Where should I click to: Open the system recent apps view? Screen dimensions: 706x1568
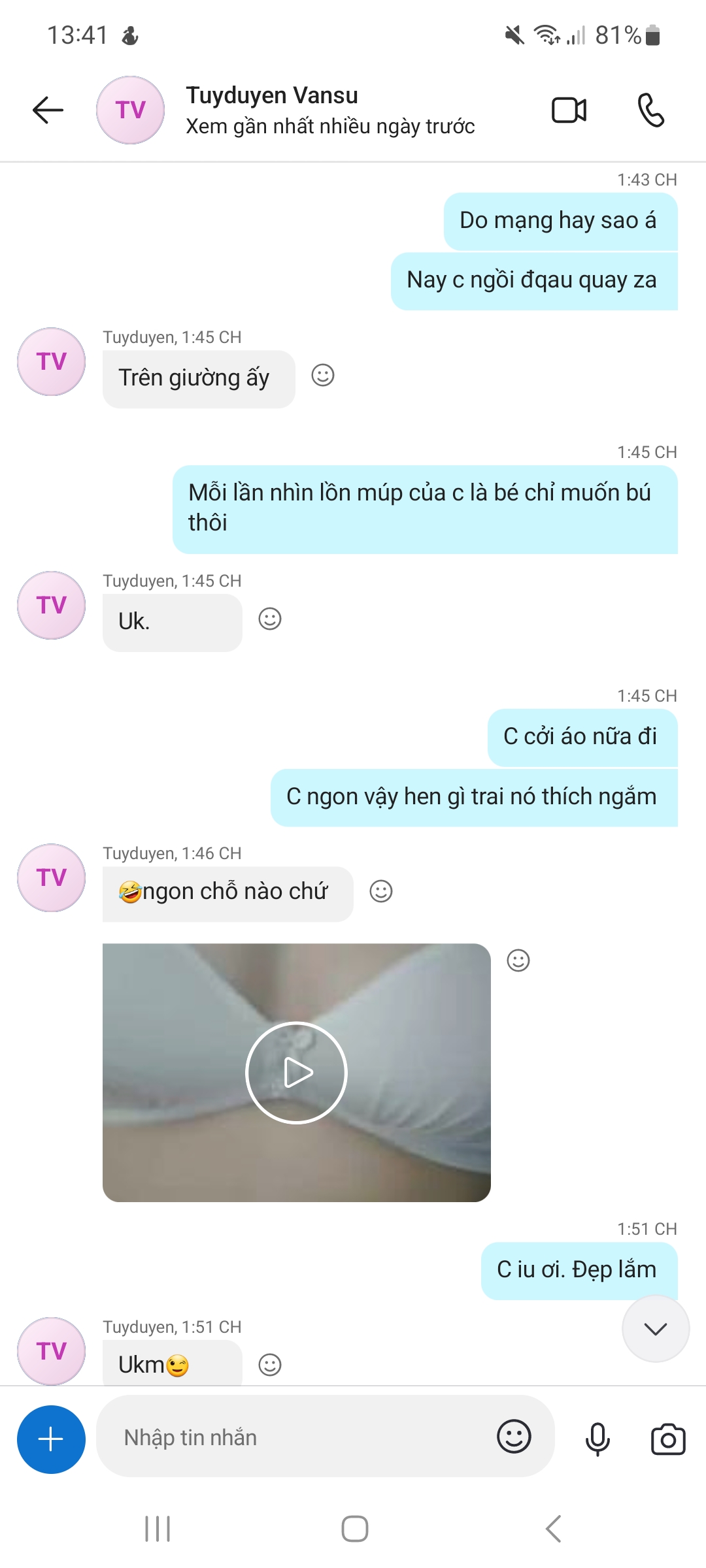(158, 1529)
